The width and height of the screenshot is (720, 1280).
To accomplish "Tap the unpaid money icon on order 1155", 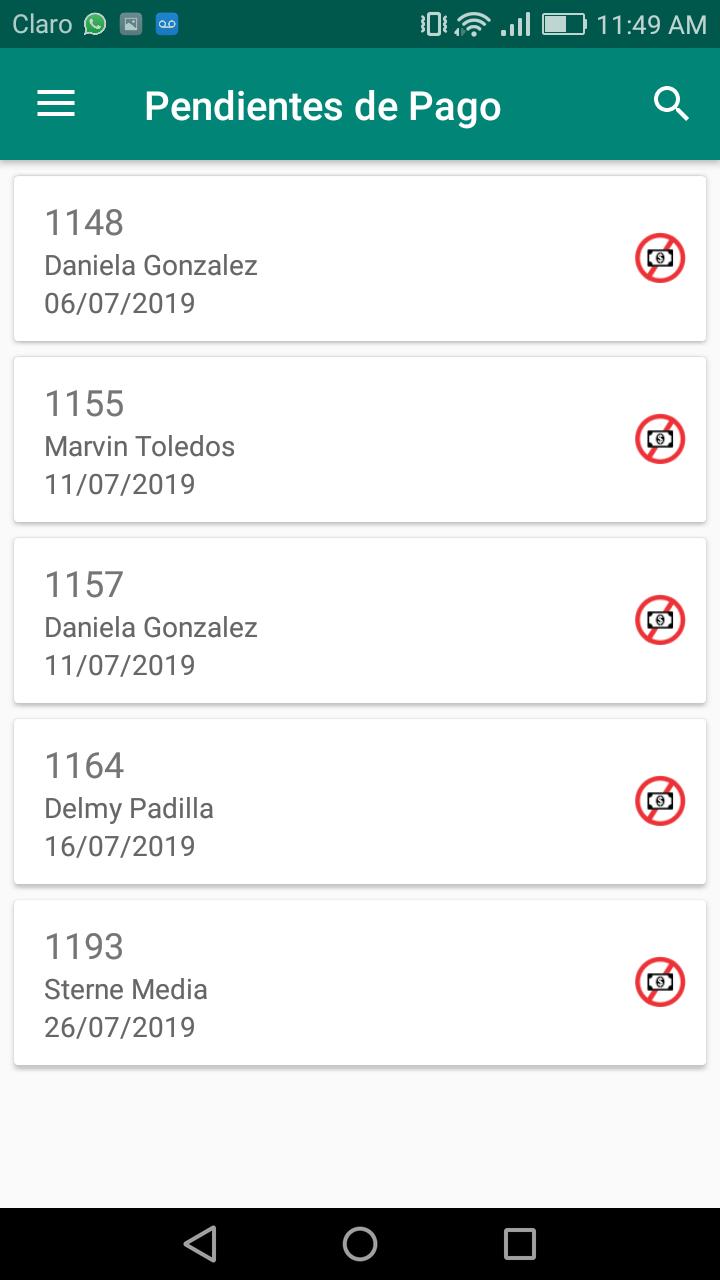I will [660, 440].
